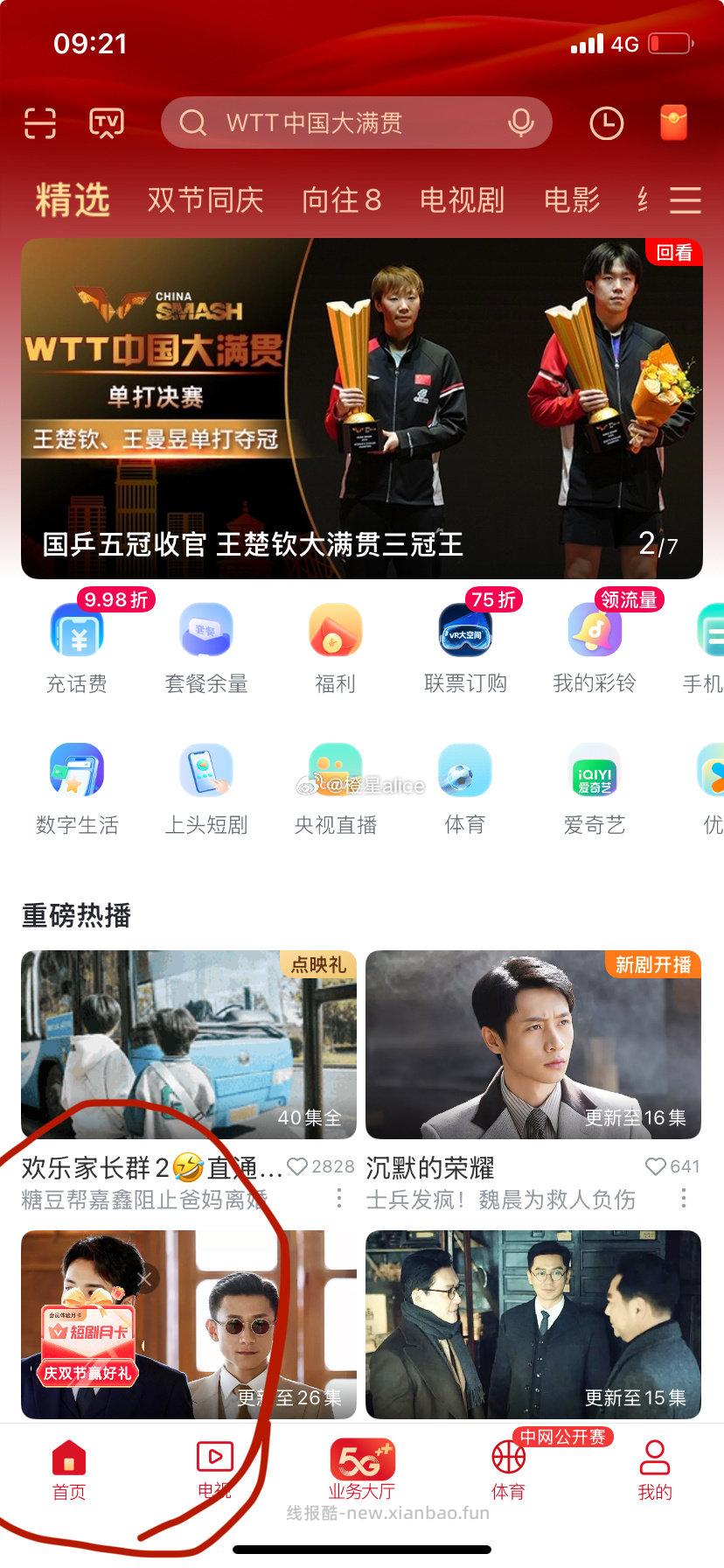Start voice search with the microphone icon
Viewport: 724px width, 1568px height.
point(523,123)
